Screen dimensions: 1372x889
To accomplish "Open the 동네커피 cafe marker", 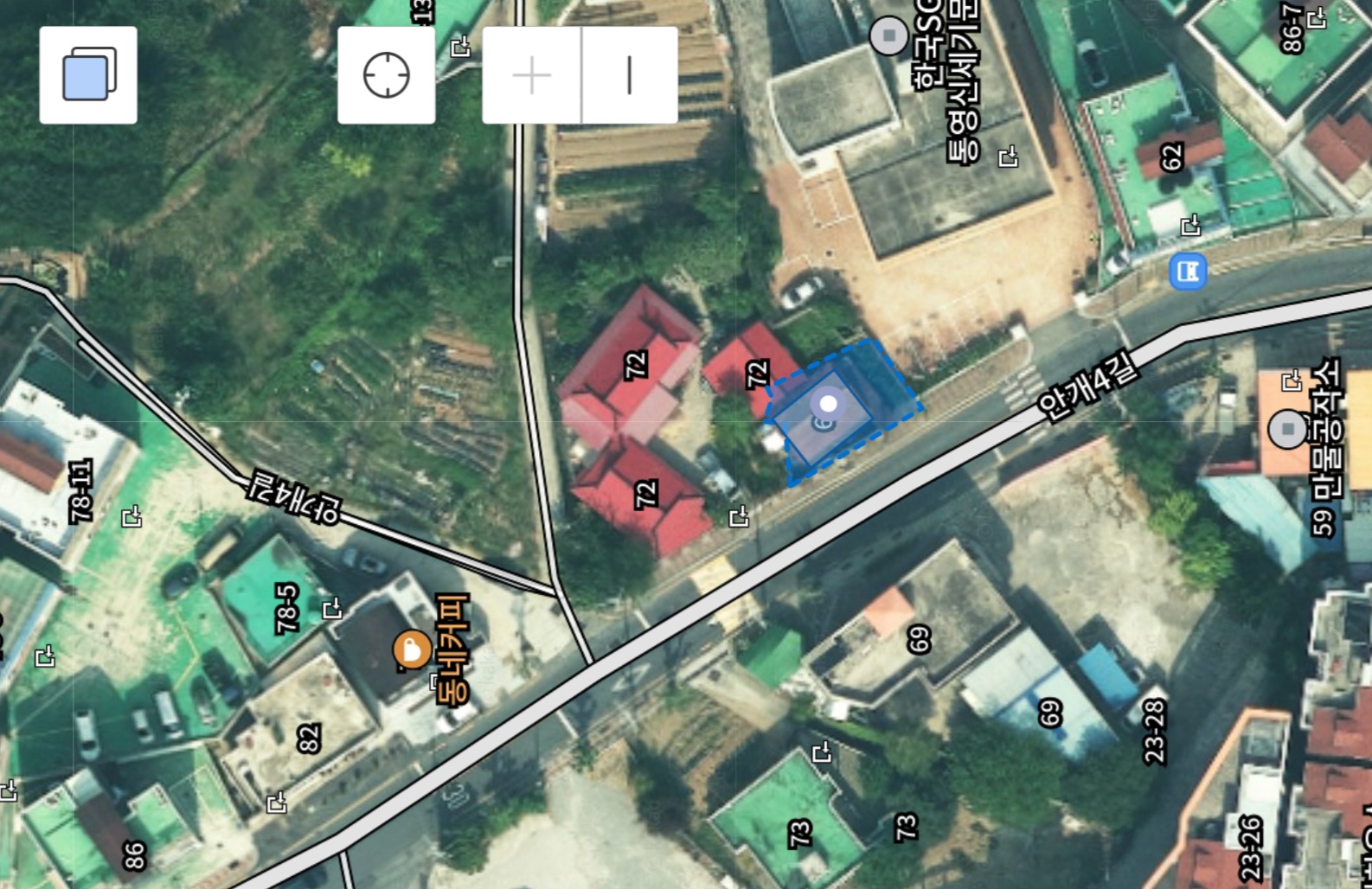I will pos(412,649).
